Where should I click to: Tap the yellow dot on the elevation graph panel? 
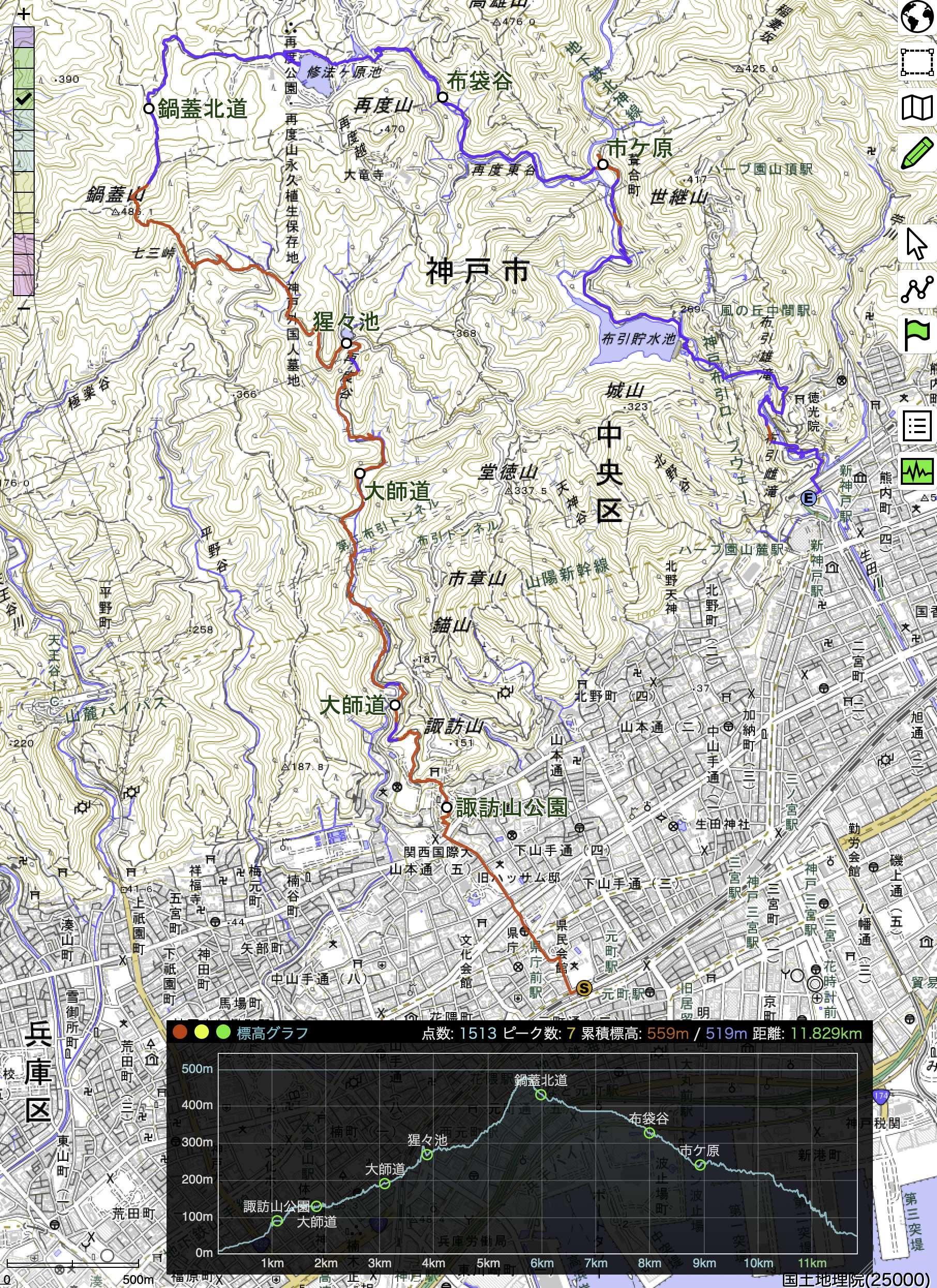tap(201, 1032)
